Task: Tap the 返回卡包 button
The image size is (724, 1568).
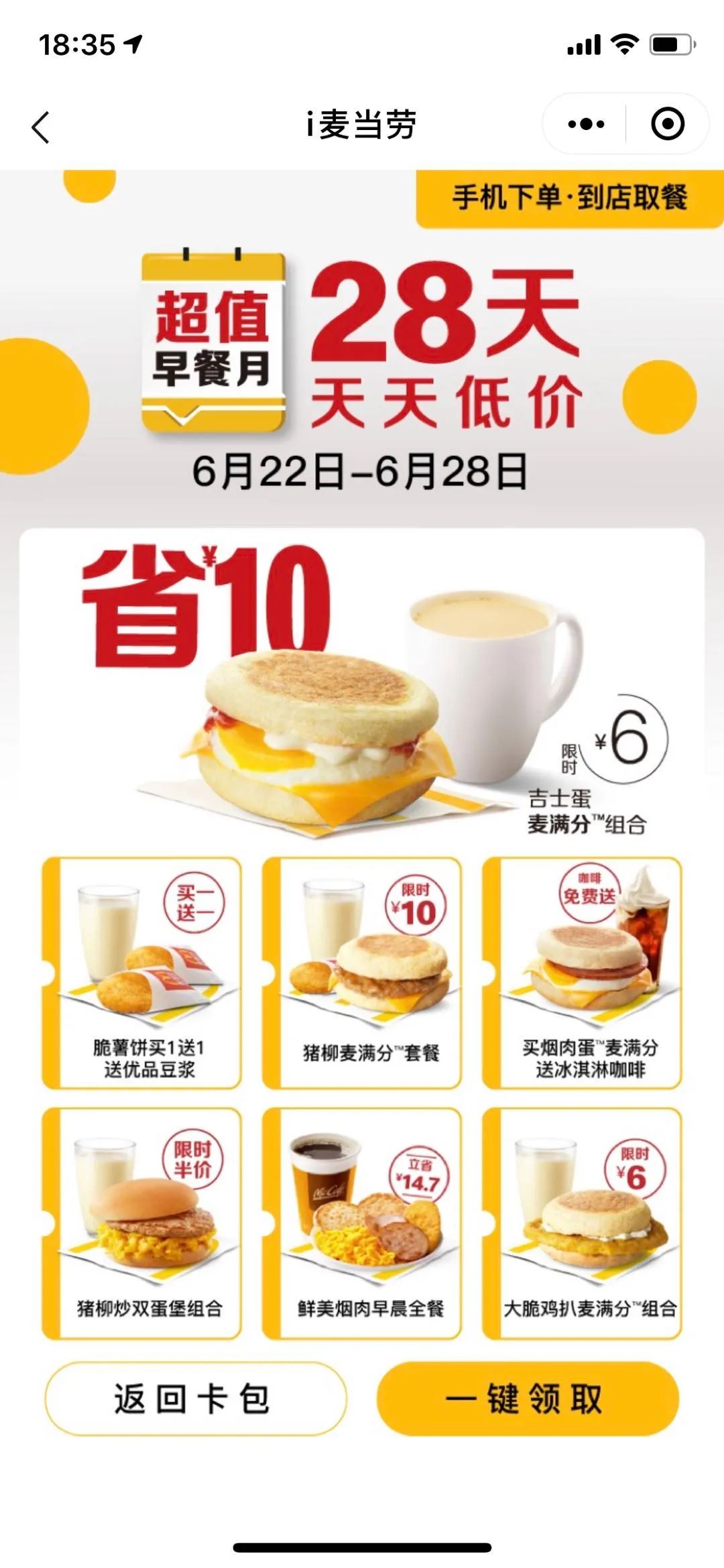Action: pos(196,1398)
